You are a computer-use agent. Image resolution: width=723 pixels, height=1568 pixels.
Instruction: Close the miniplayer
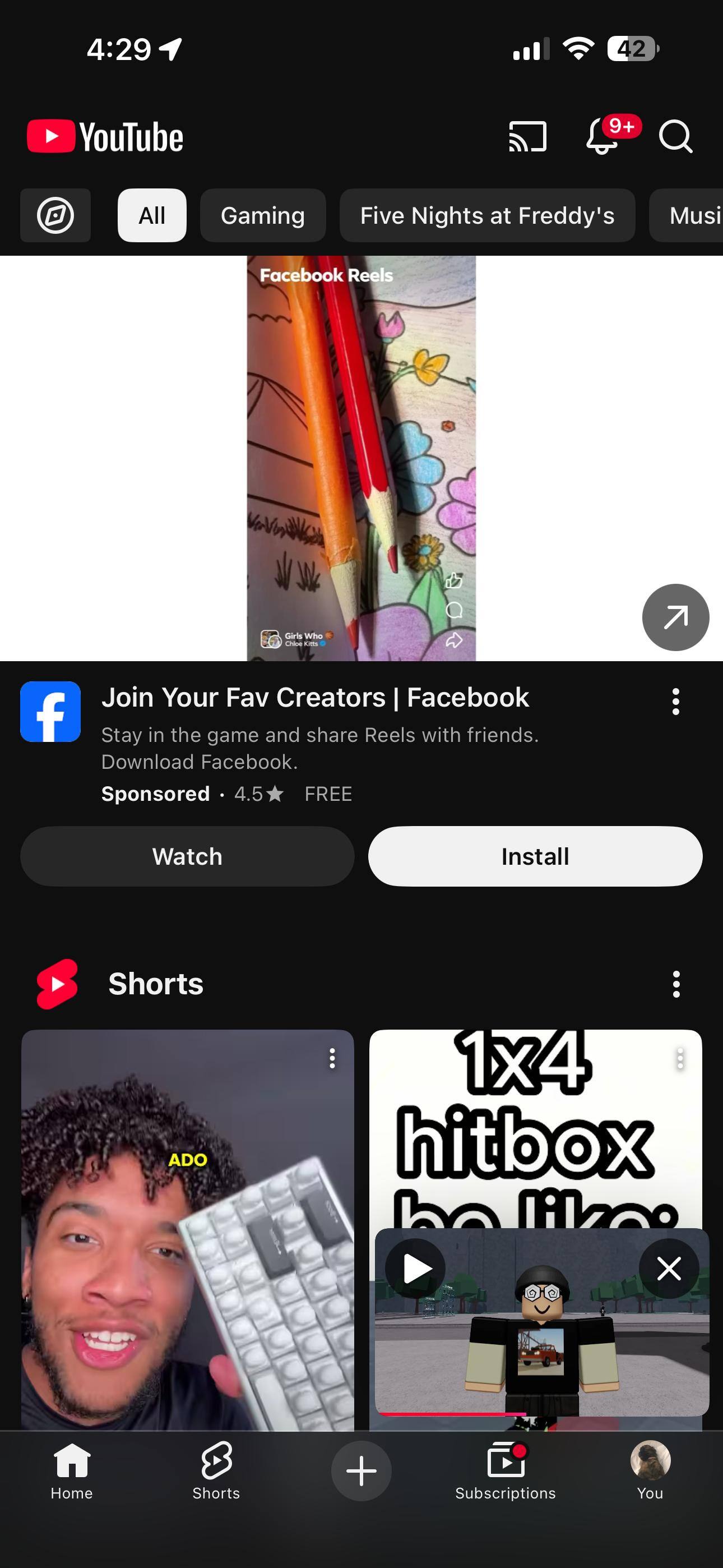click(x=669, y=1269)
